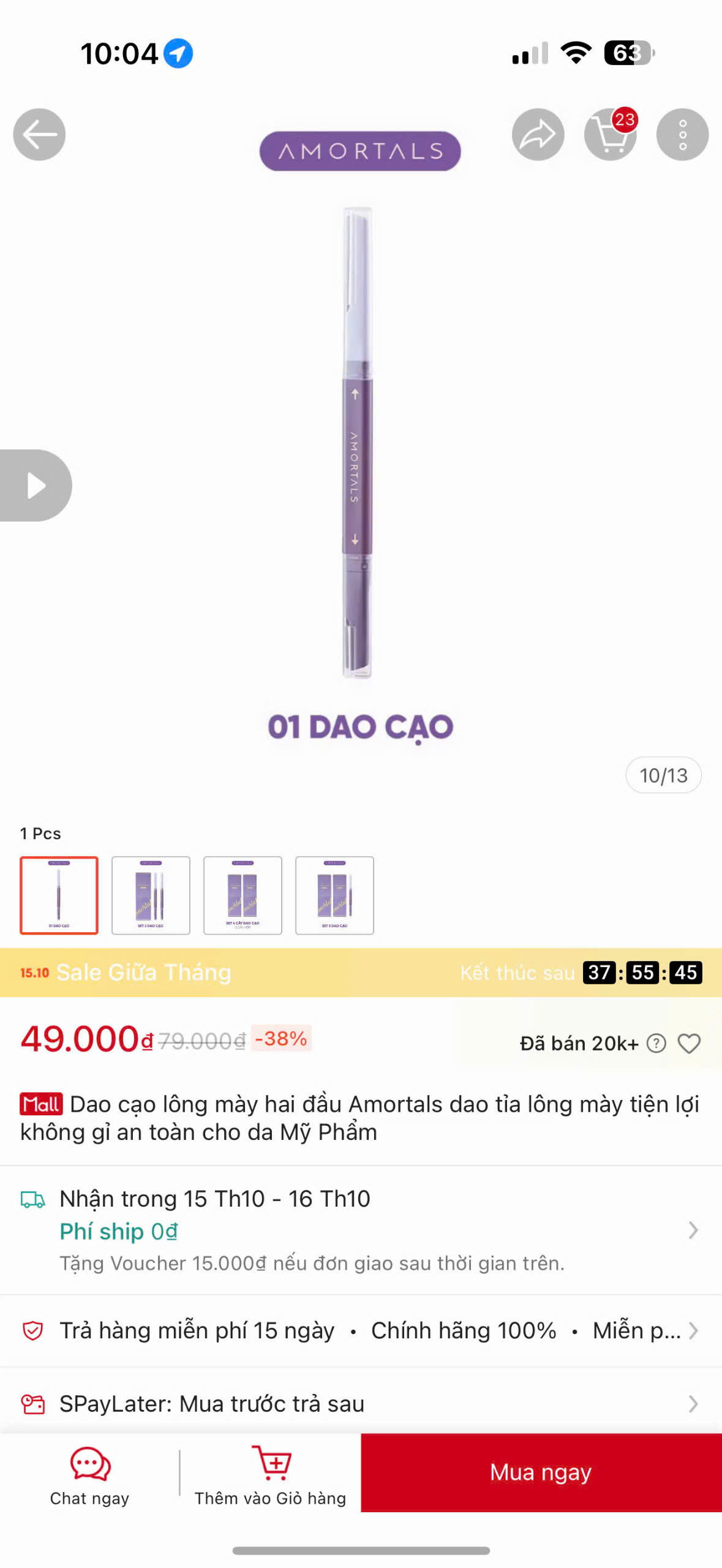The height and width of the screenshot is (1568, 722).
Task: Select the SET 4 CÂY DAO CẠO variant
Action: pyautogui.click(x=242, y=895)
